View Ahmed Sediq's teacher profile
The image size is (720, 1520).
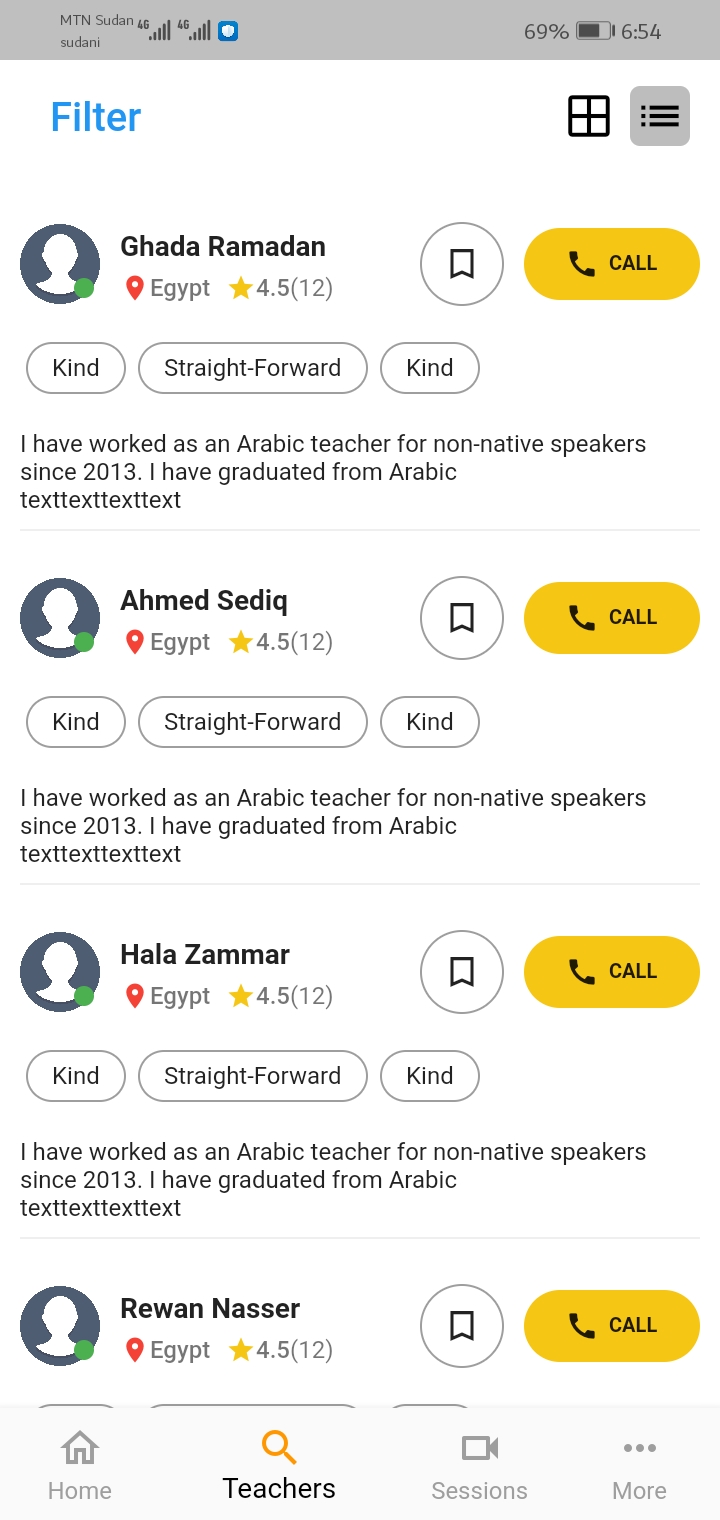204,601
